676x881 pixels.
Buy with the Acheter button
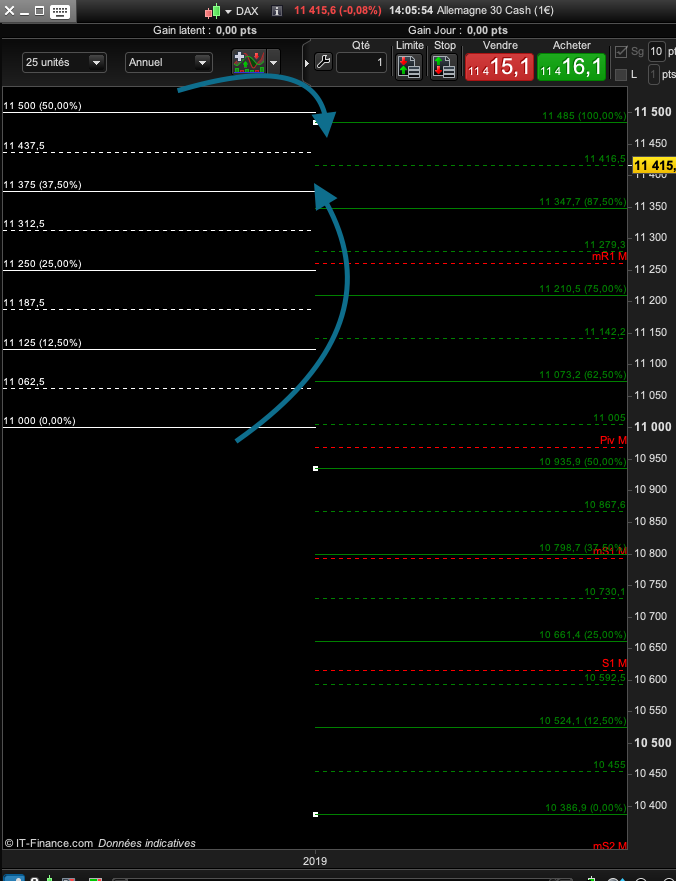coord(571,66)
